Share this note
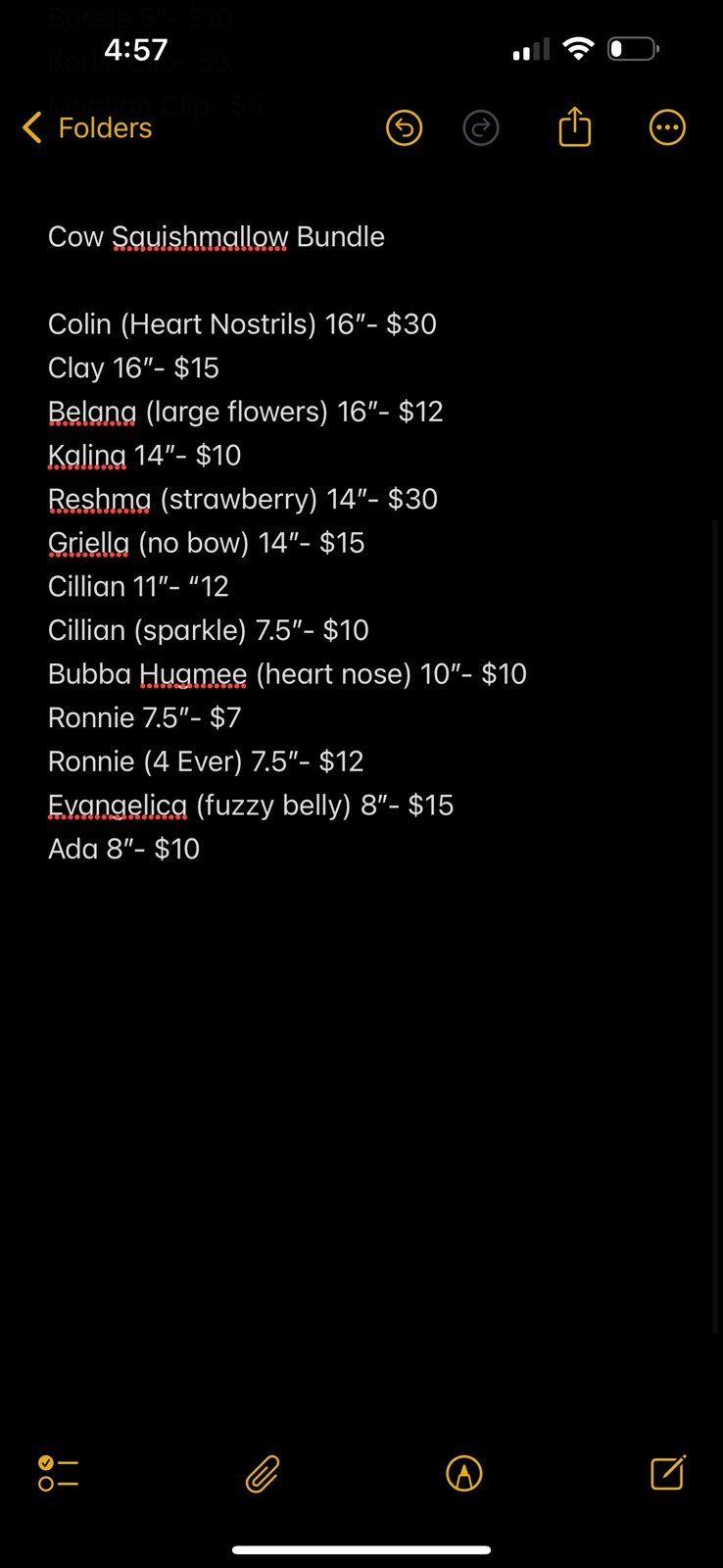The width and height of the screenshot is (723, 1568). point(575,126)
